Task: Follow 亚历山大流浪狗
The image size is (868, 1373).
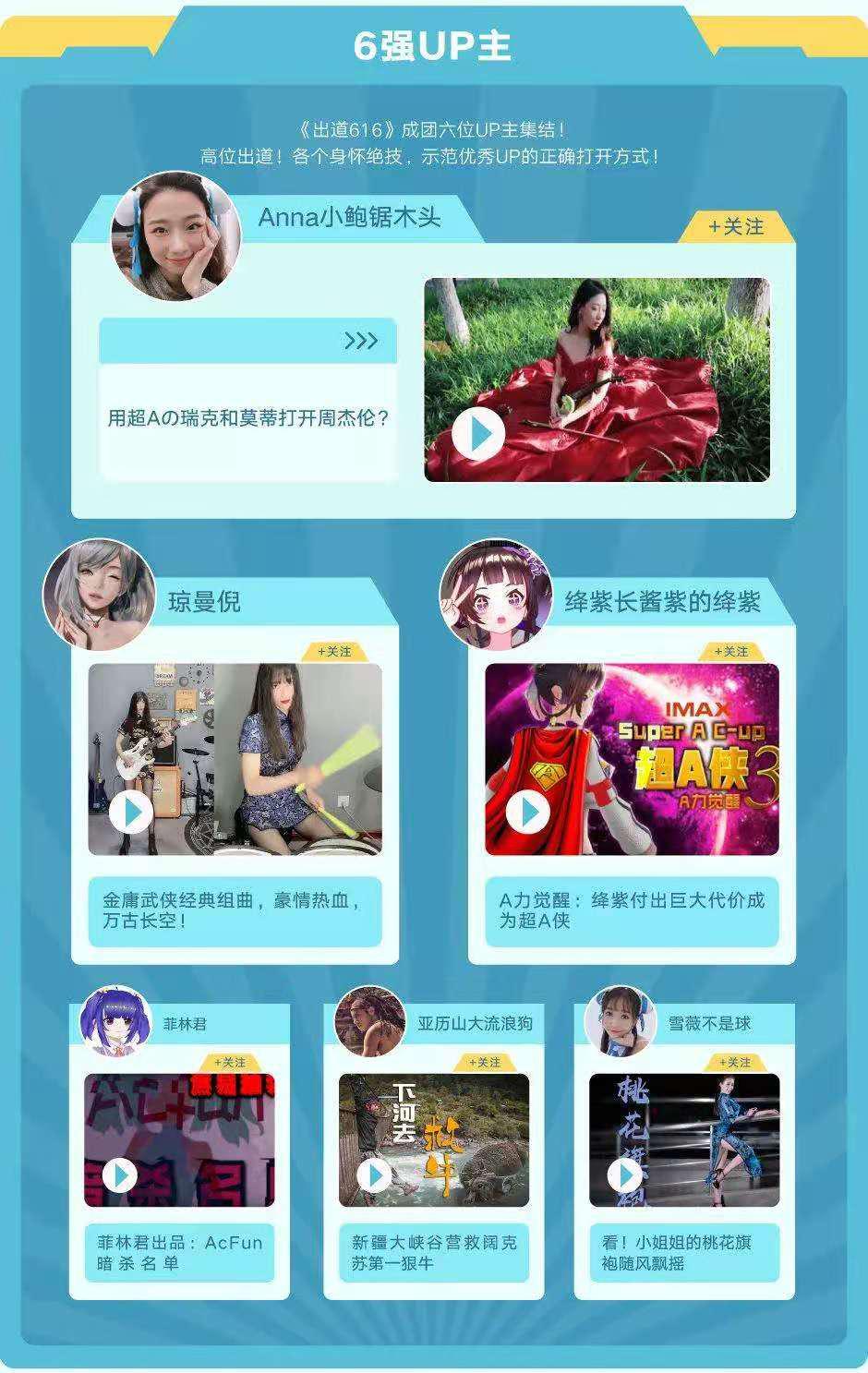Action: 484,1063
